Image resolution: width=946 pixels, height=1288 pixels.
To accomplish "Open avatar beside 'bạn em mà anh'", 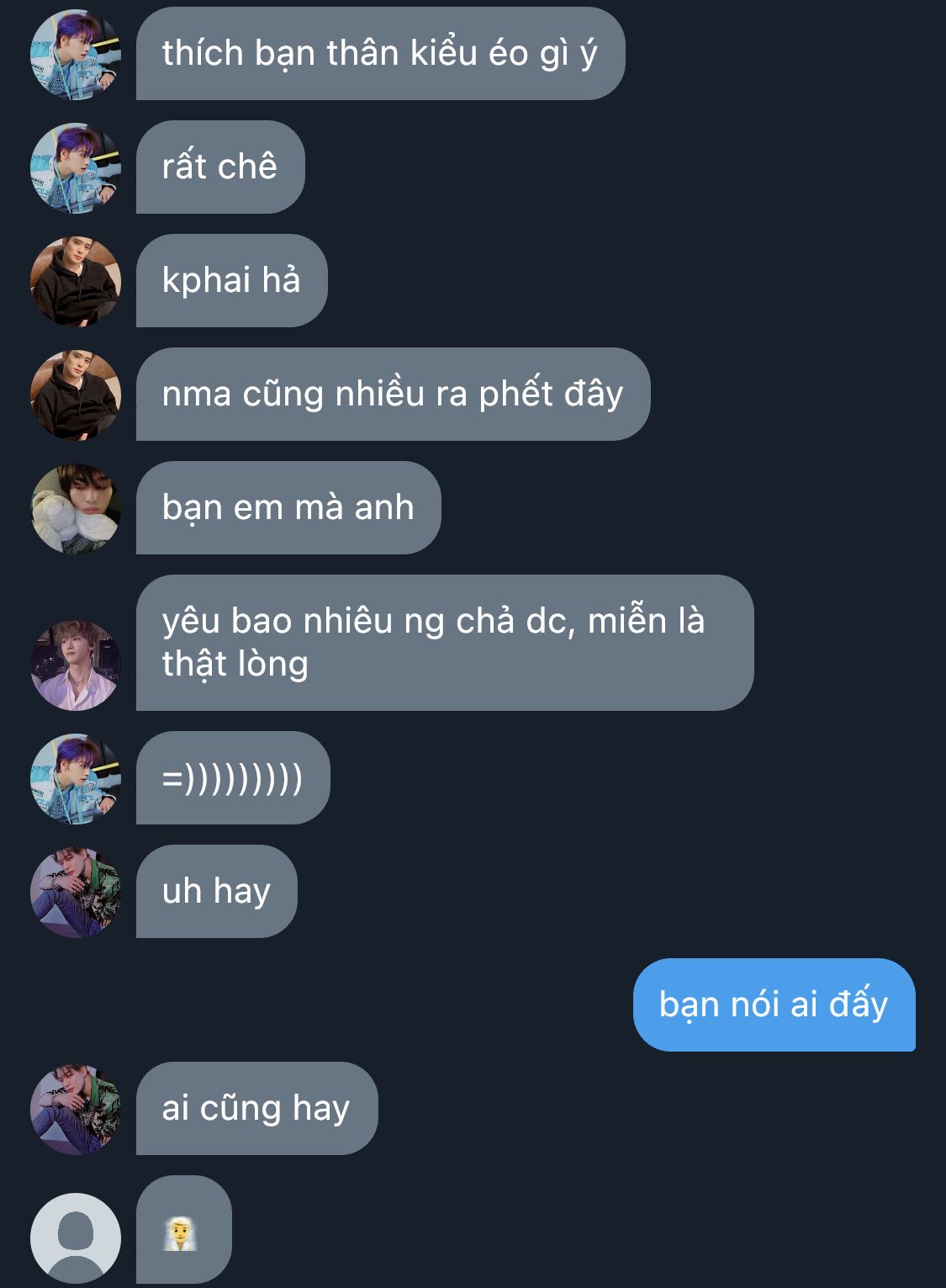I will click(76, 508).
